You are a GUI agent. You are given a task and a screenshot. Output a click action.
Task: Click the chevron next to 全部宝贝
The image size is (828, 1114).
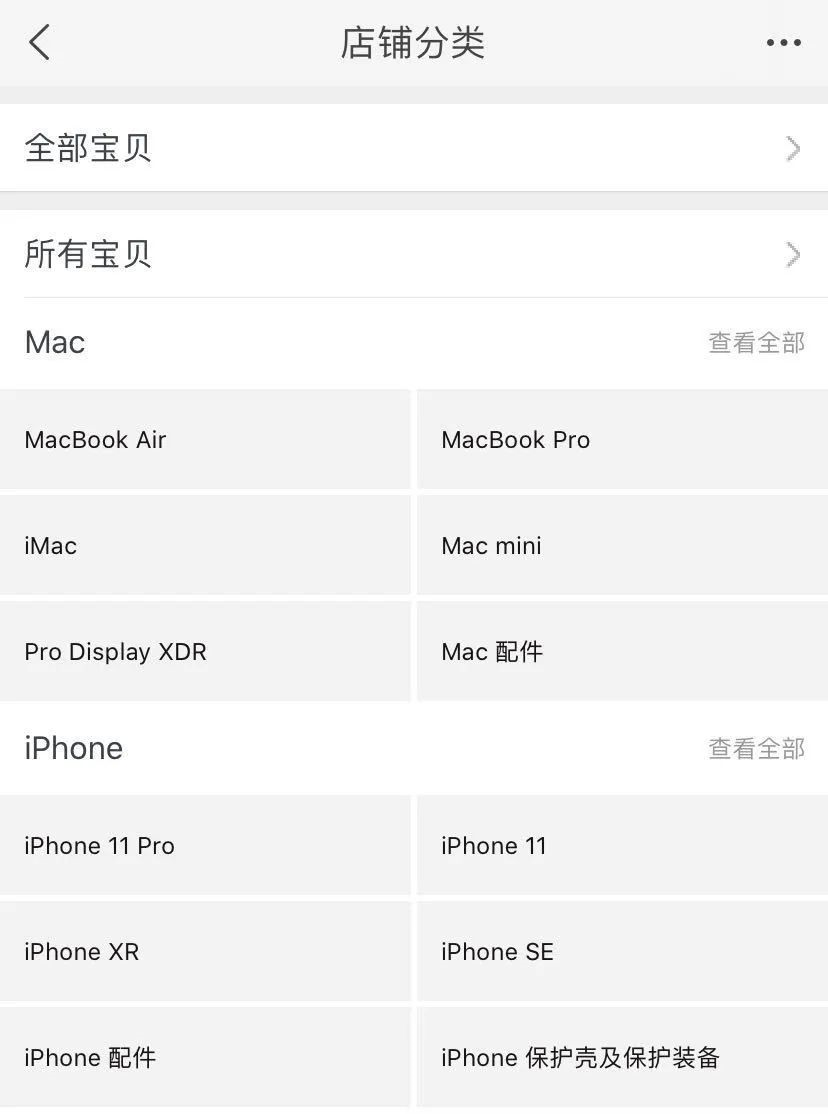pos(793,148)
